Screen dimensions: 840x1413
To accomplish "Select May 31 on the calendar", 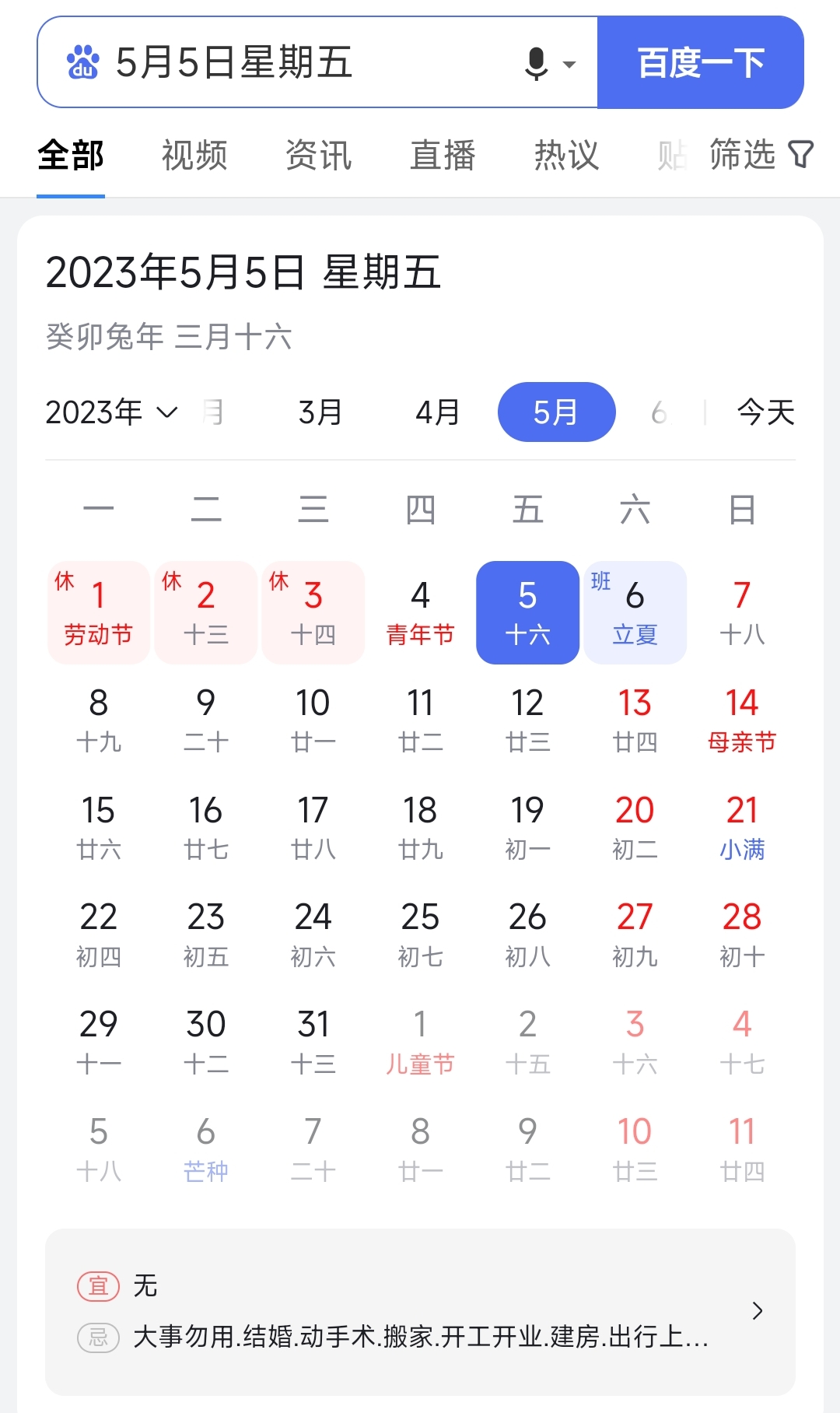I will 313,1042.
